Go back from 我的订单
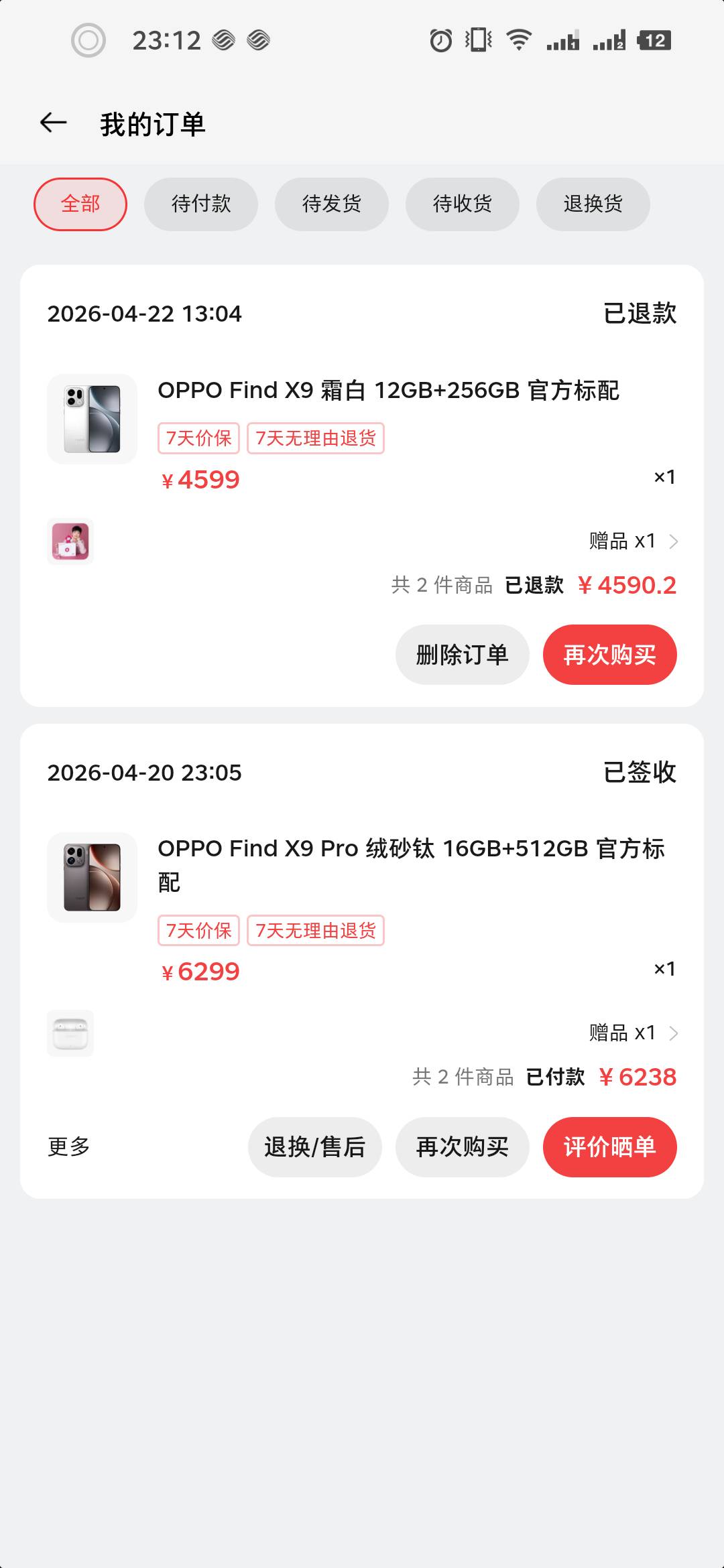Image resolution: width=724 pixels, height=1568 pixels. [54, 123]
